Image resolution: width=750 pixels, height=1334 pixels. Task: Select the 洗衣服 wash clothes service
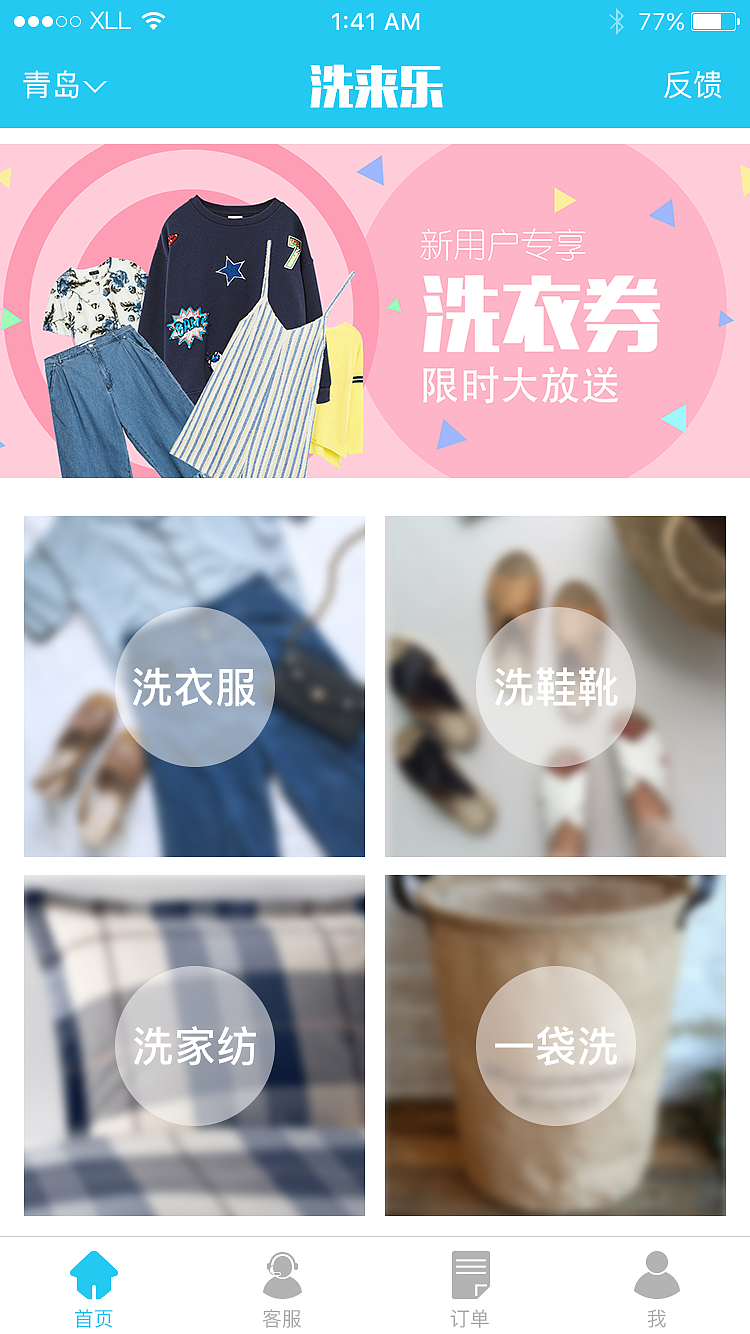tap(193, 685)
